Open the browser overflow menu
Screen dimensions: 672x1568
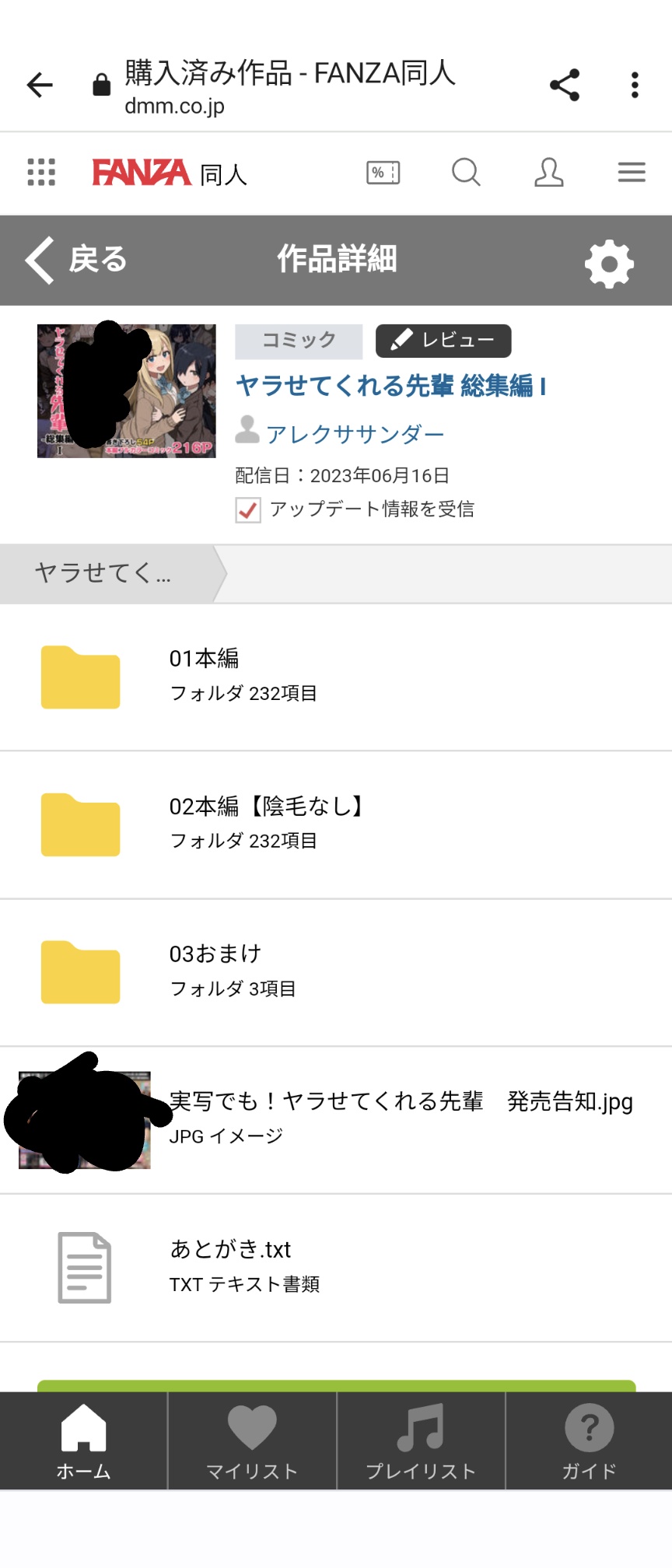[x=635, y=85]
